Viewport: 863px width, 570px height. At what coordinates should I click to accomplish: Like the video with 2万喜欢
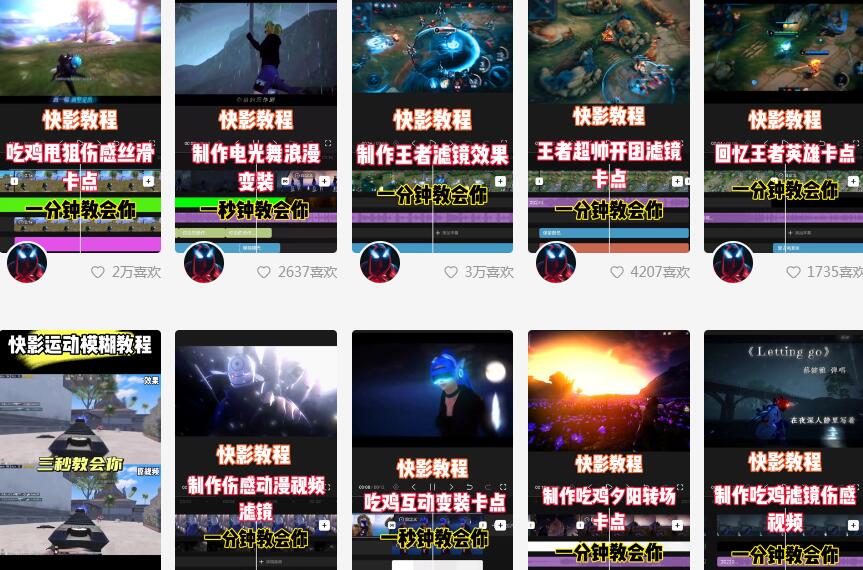[x=98, y=272]
